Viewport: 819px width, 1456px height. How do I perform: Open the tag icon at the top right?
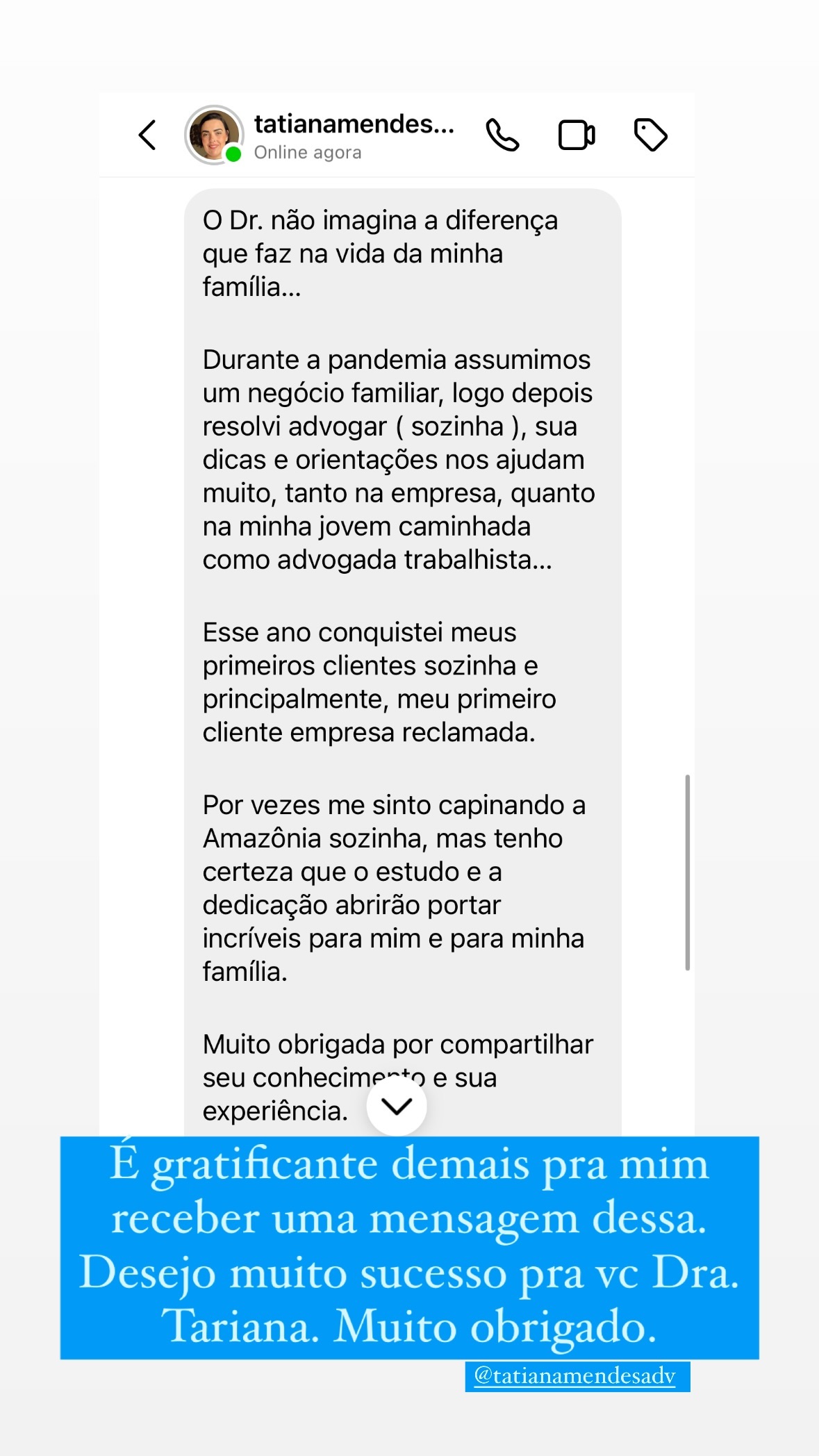[650, 135]
